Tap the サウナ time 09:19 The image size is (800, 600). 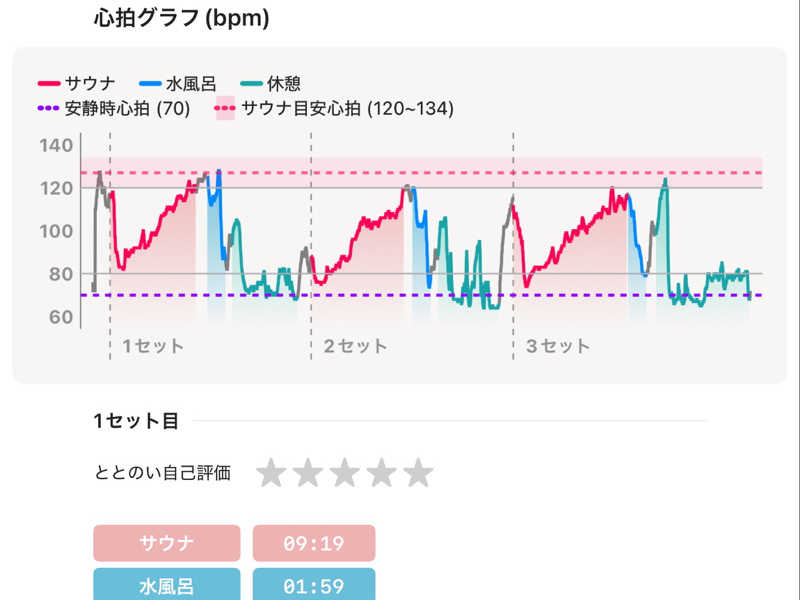coord(314,543)
